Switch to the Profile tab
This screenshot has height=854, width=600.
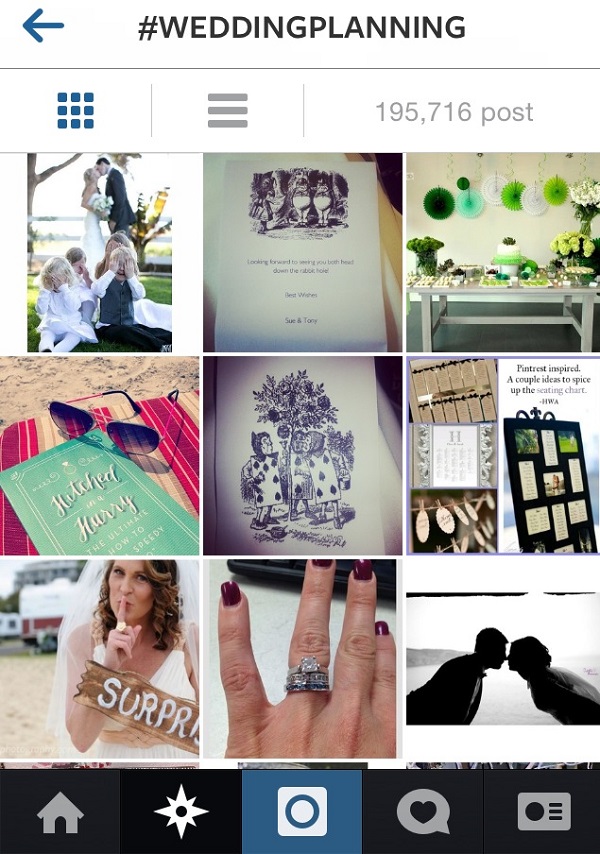[543, 812]
